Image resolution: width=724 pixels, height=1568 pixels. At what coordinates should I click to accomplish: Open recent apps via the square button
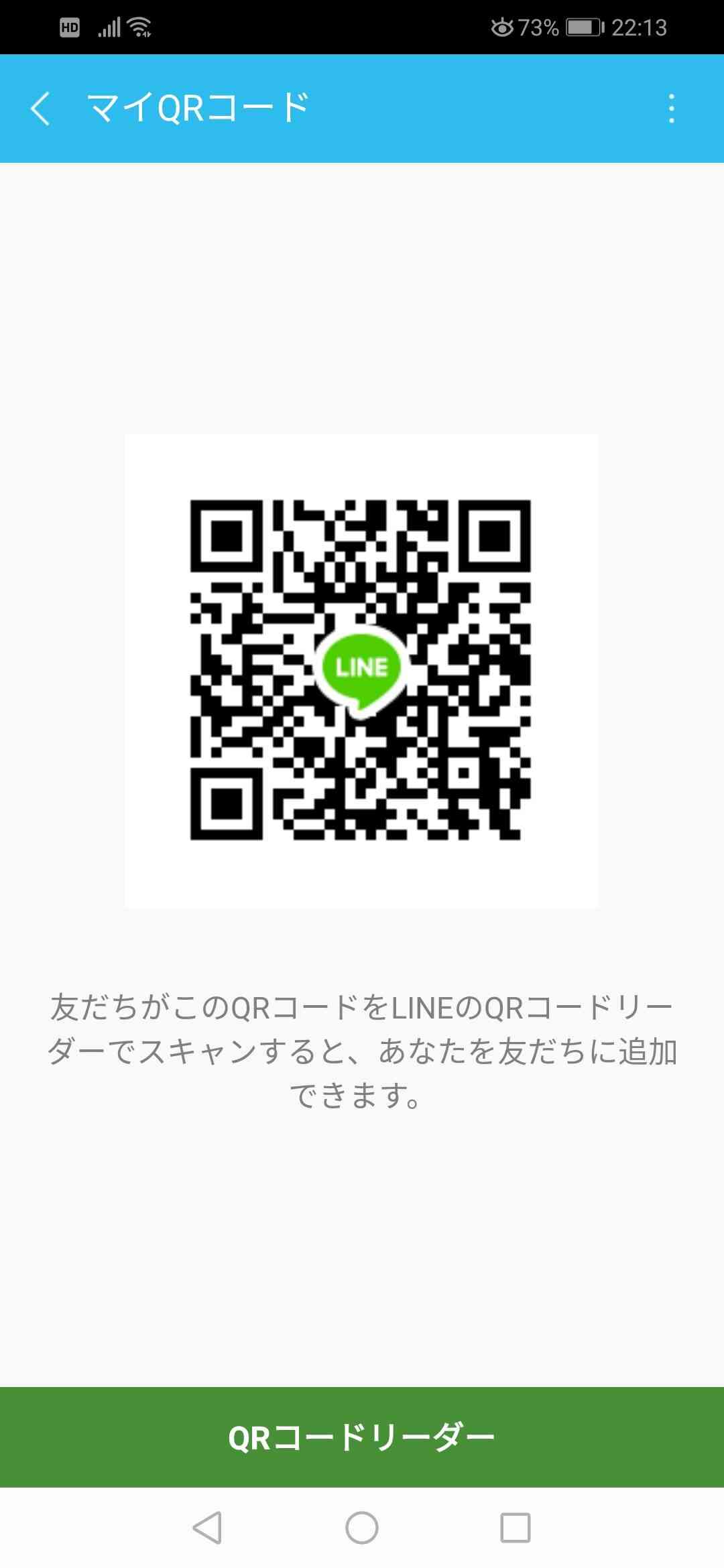[516, 1528]
